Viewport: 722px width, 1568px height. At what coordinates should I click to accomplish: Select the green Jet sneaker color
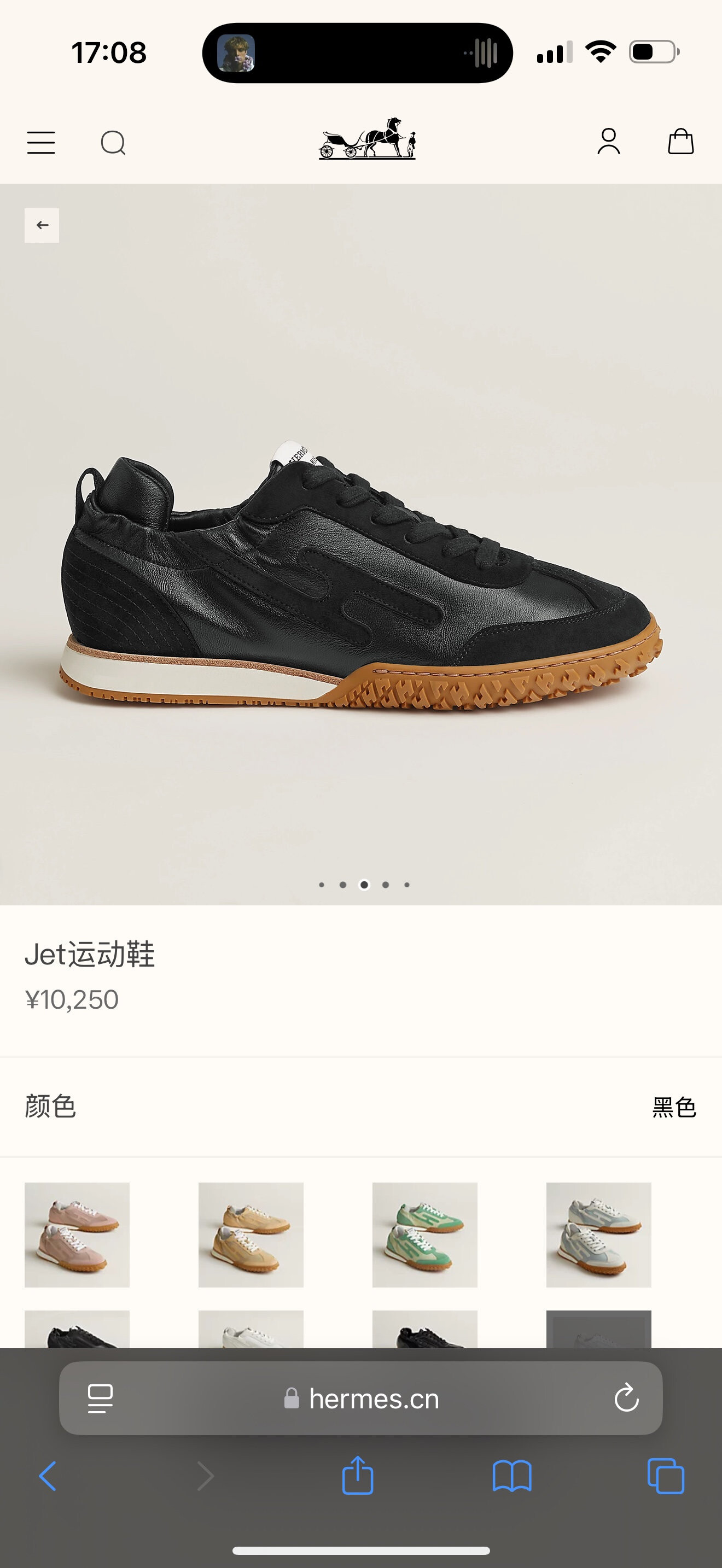click(x=425, y=1234)
